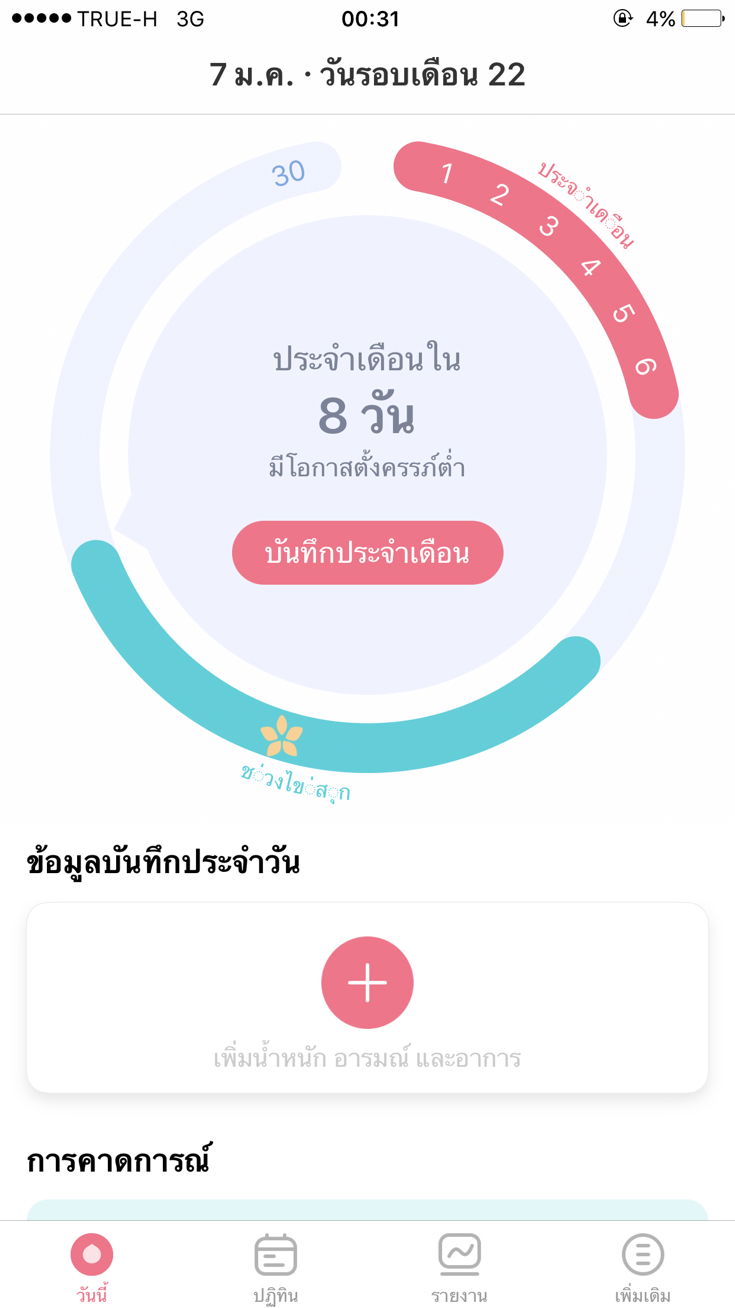The image size is (735, 1308).
Task: Switch to the วันนี้ tab
Action: [92, 1266]
